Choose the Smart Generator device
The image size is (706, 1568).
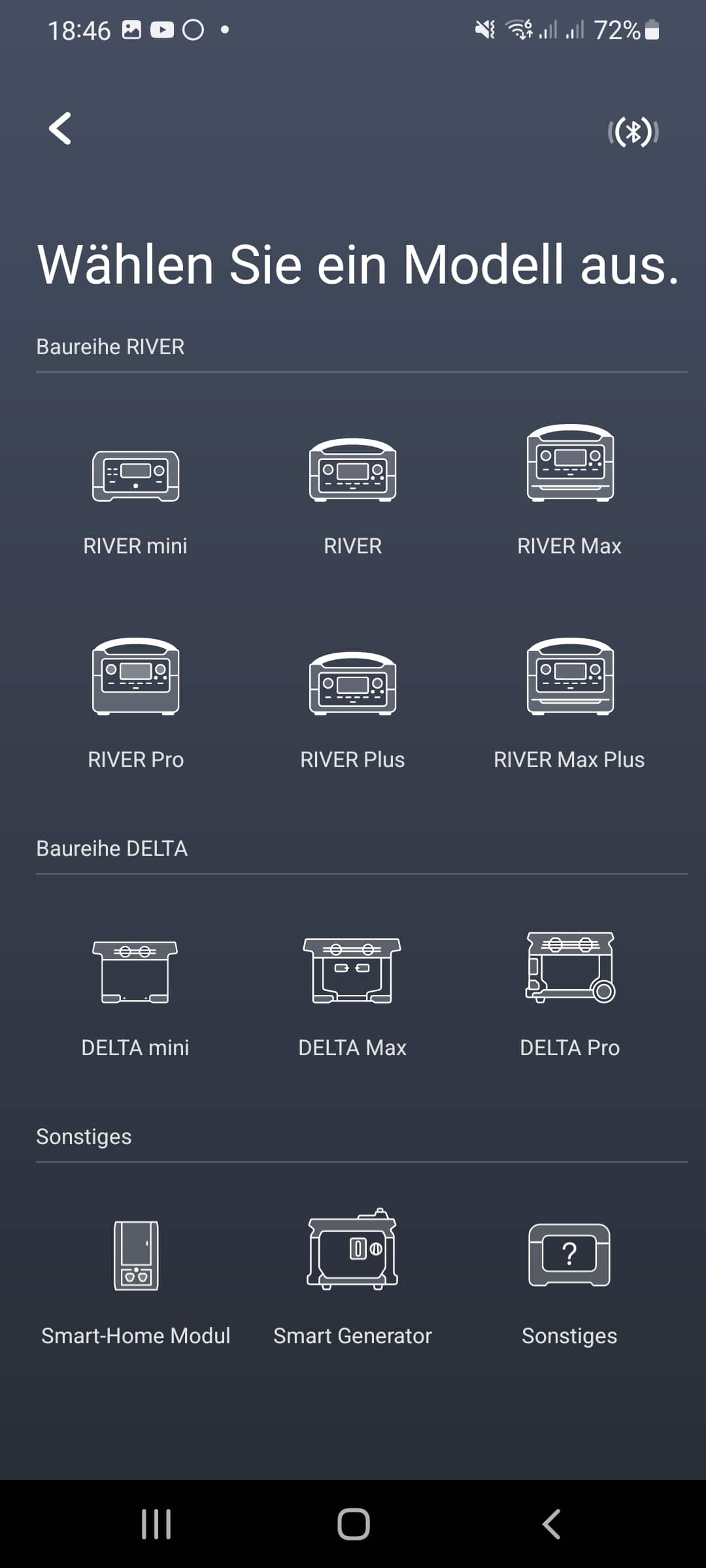(352, 1249)
